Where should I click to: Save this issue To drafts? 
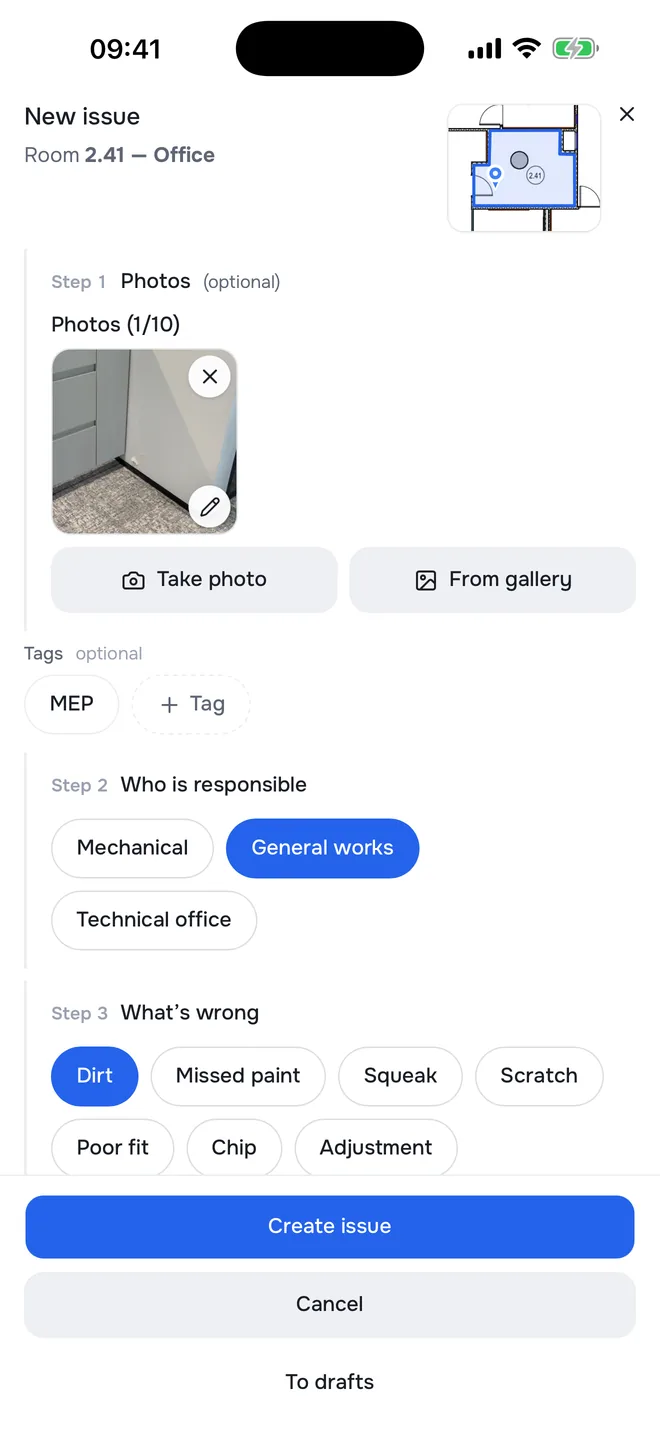330,1382
